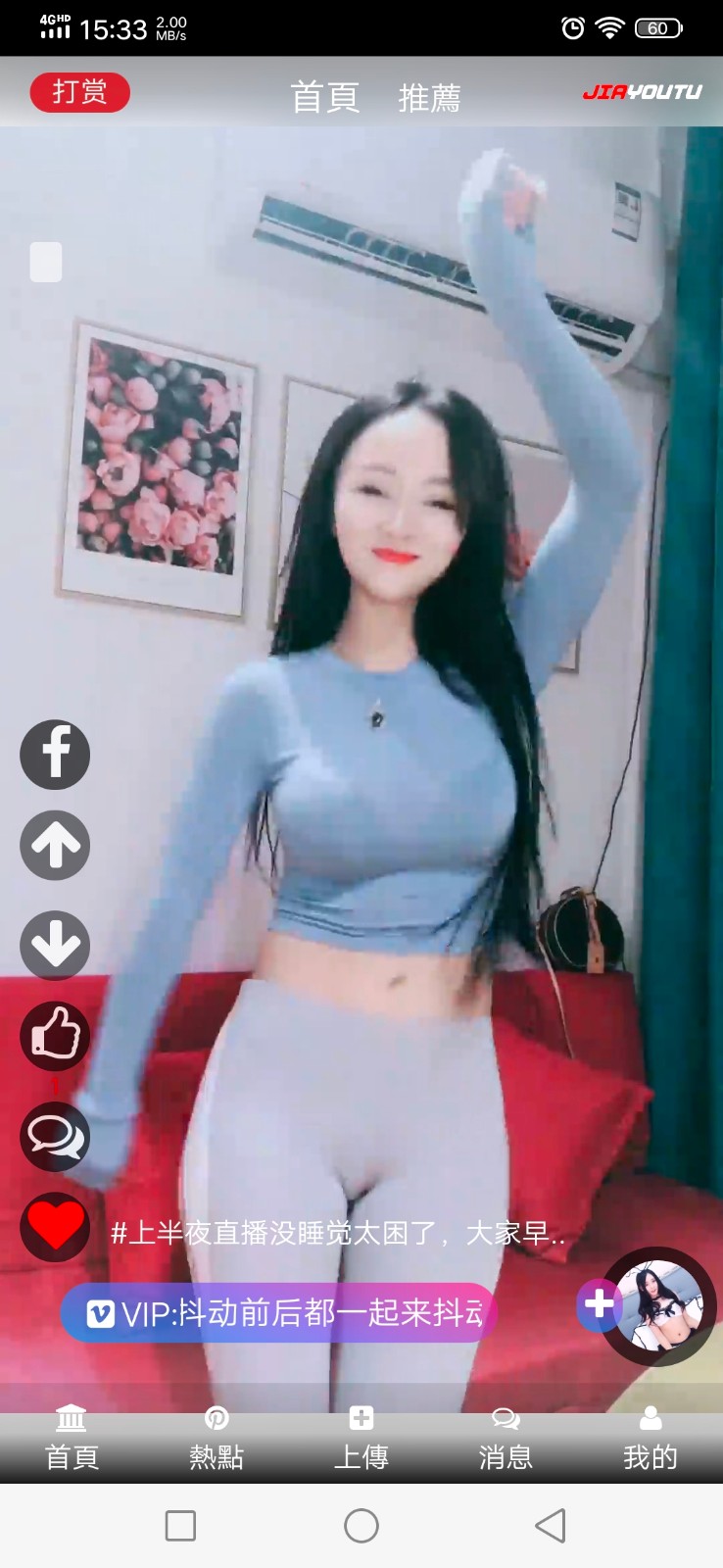Tap the up arrow icon
This screenshot has height=1568, width=723.
point(55,845)
